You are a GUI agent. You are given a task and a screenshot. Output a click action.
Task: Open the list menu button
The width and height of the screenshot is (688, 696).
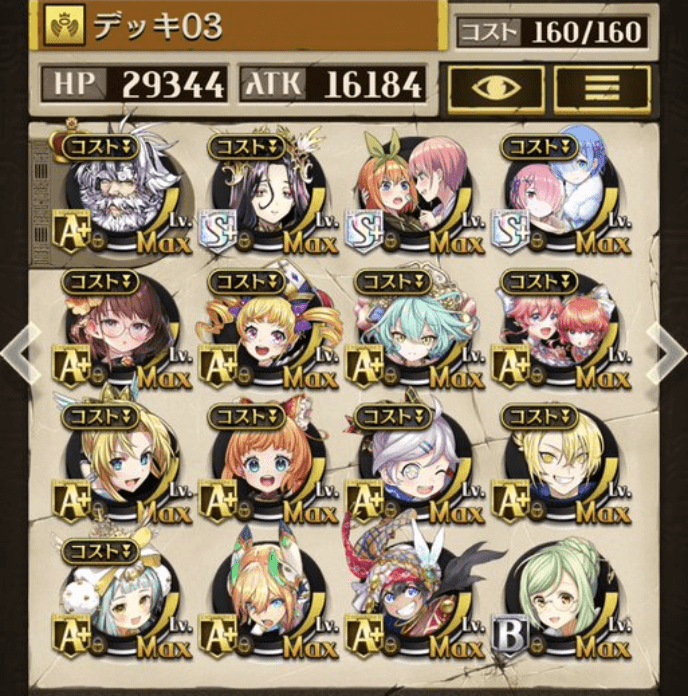point(602,89)
